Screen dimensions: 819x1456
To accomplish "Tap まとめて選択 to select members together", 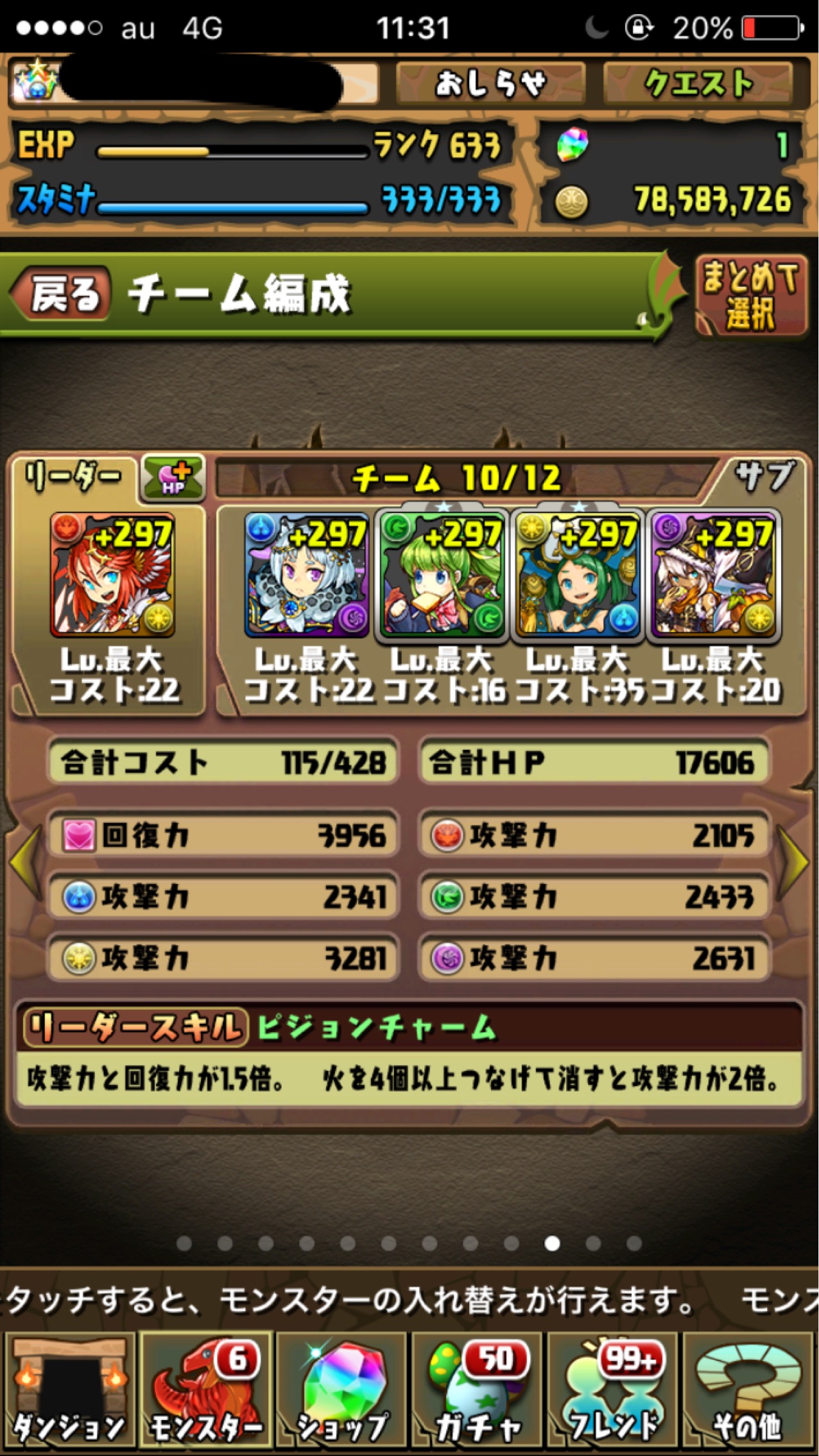I will (x=750, y=296).
